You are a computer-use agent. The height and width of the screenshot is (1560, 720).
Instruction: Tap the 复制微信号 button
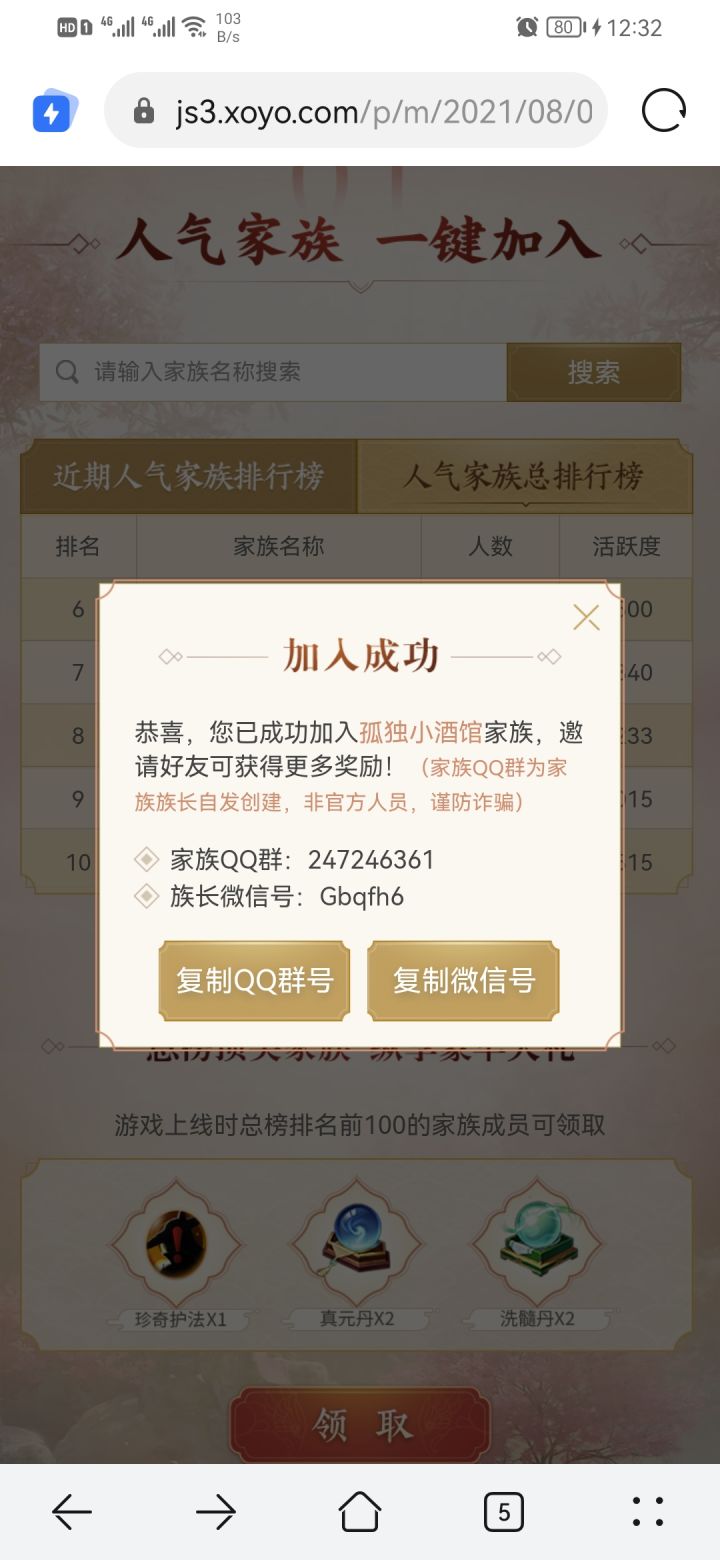pyautogui.click(x=463, y=980)
